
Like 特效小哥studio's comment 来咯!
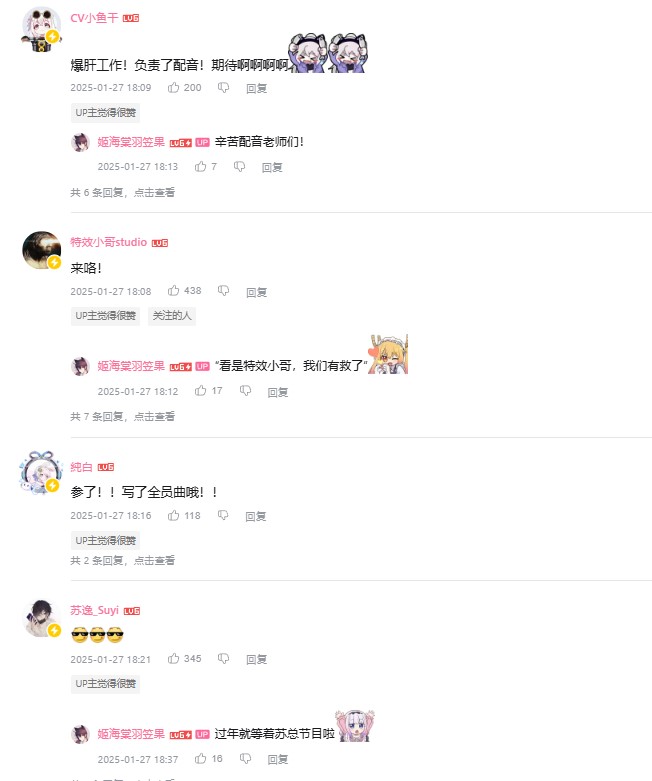[x=174, y=291]
